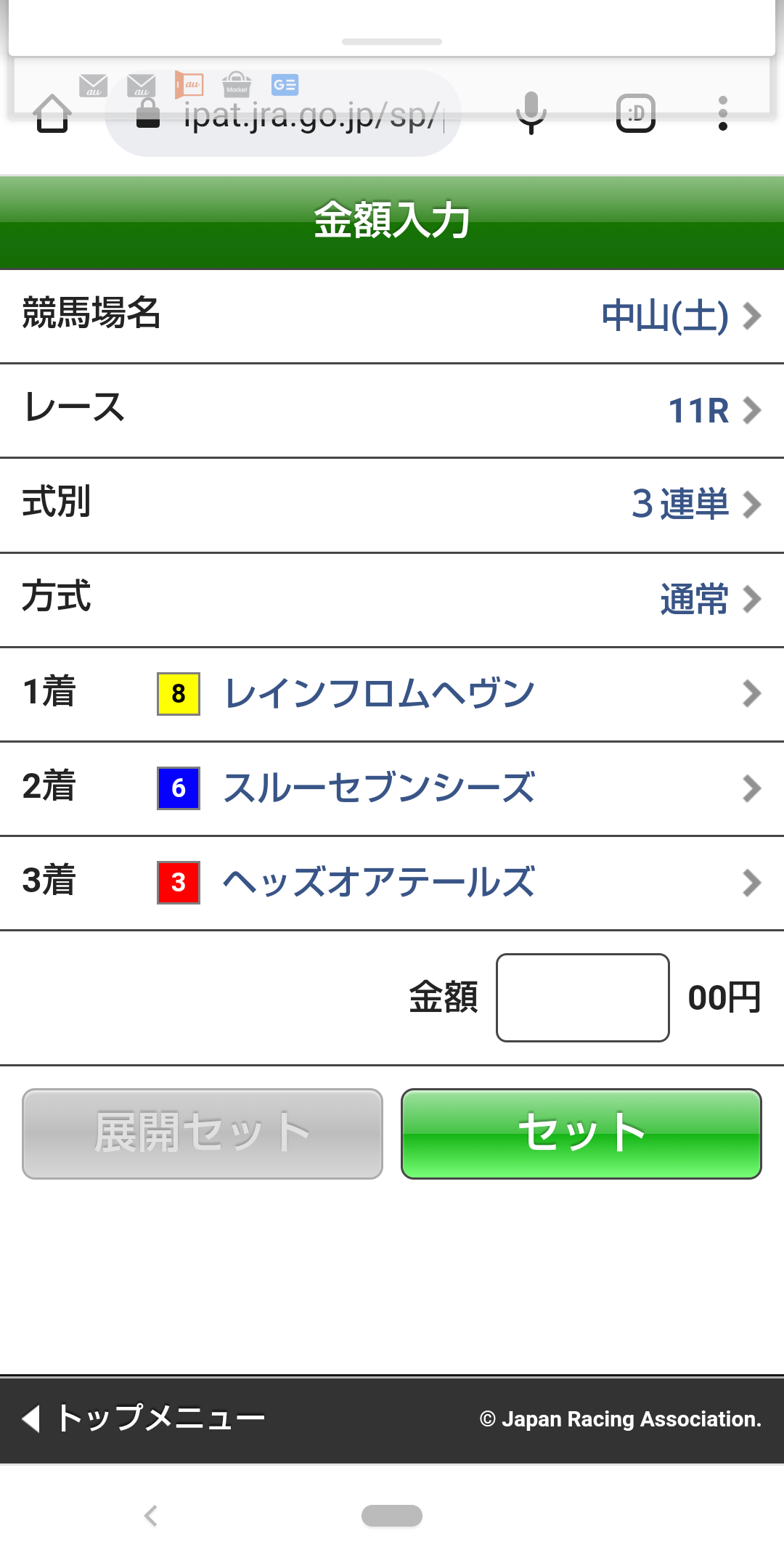
Task: Change 3着 horse ヘッズオアテールズ
Action: tap(392, 882)
